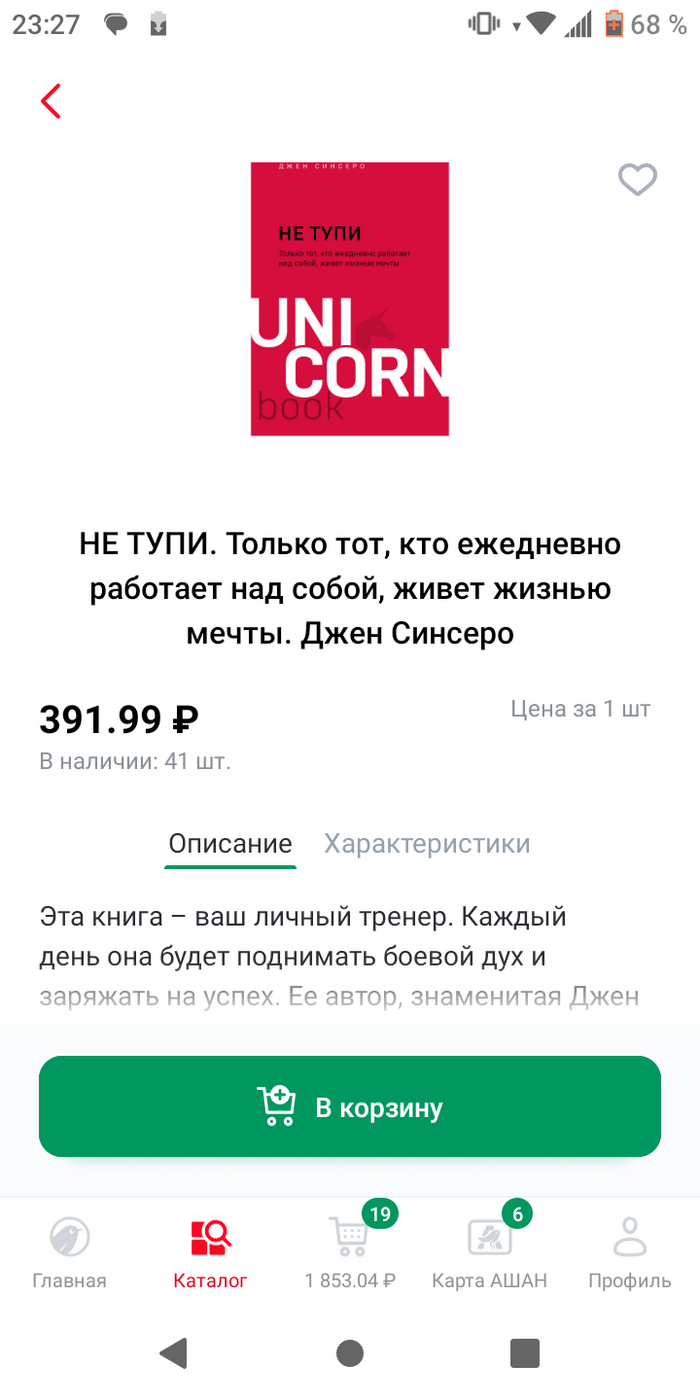Add the book to favorites with heart
This screenshot has height=1400, width=700.
coord(637,180)
